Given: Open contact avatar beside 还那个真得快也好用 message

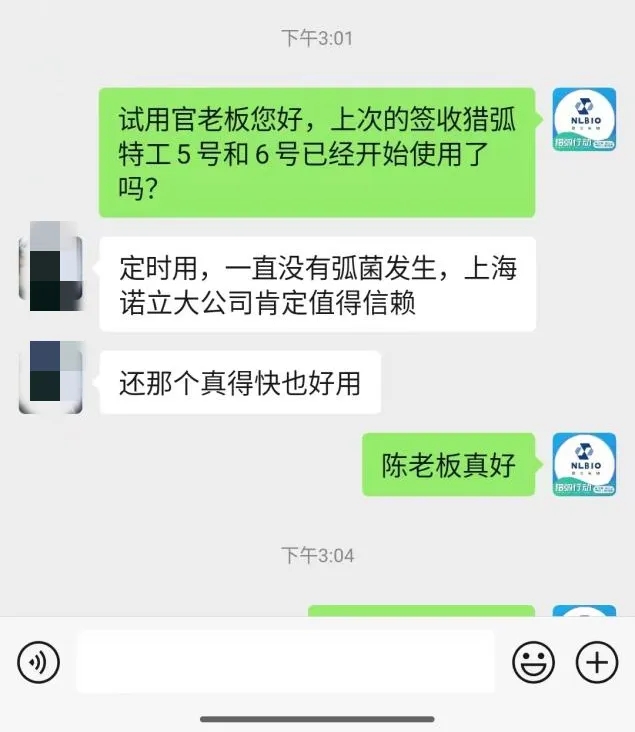Looking at the screenshot, I should coord(50,376).
